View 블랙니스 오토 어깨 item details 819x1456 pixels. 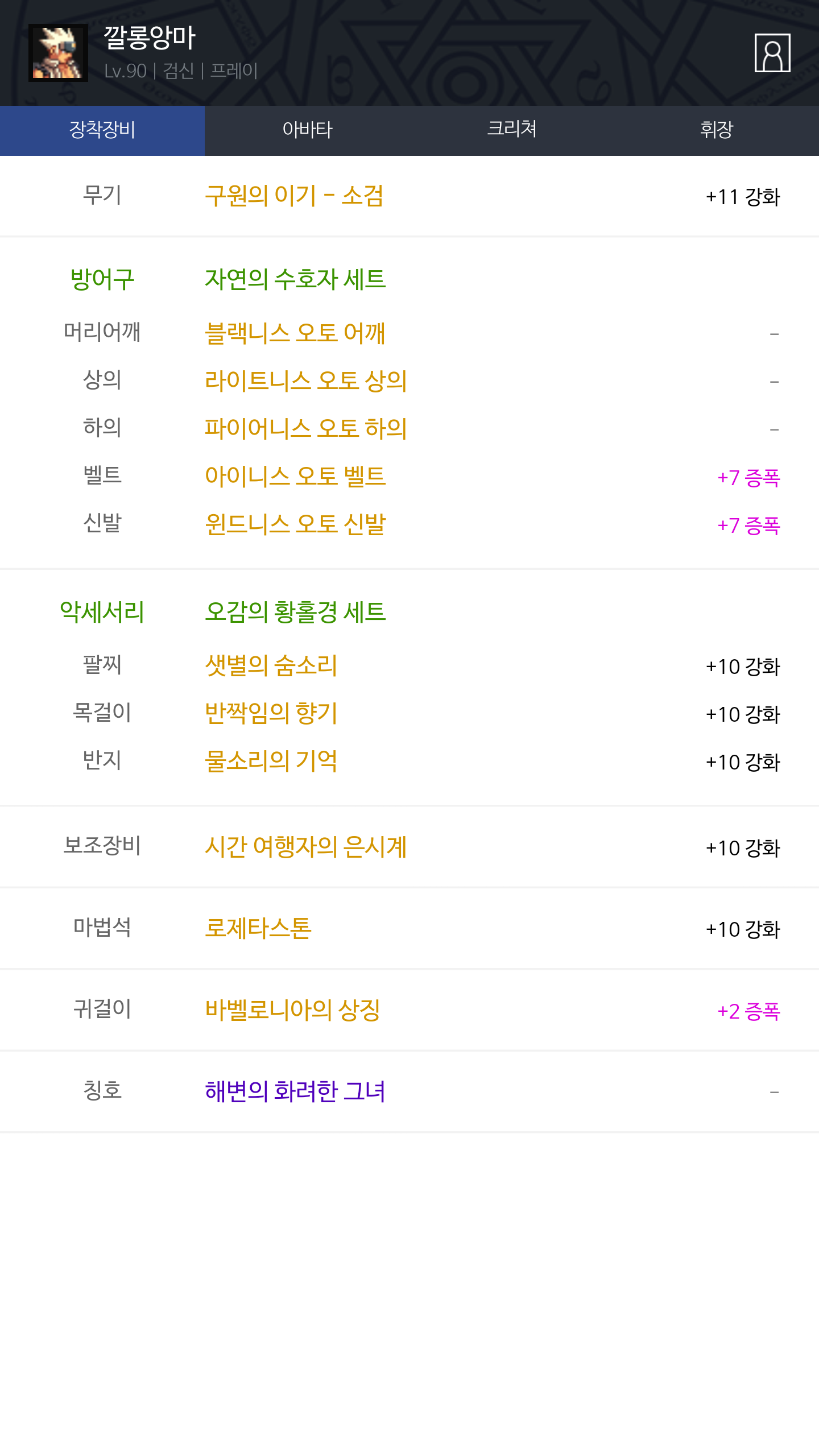[x=295, y=333]
